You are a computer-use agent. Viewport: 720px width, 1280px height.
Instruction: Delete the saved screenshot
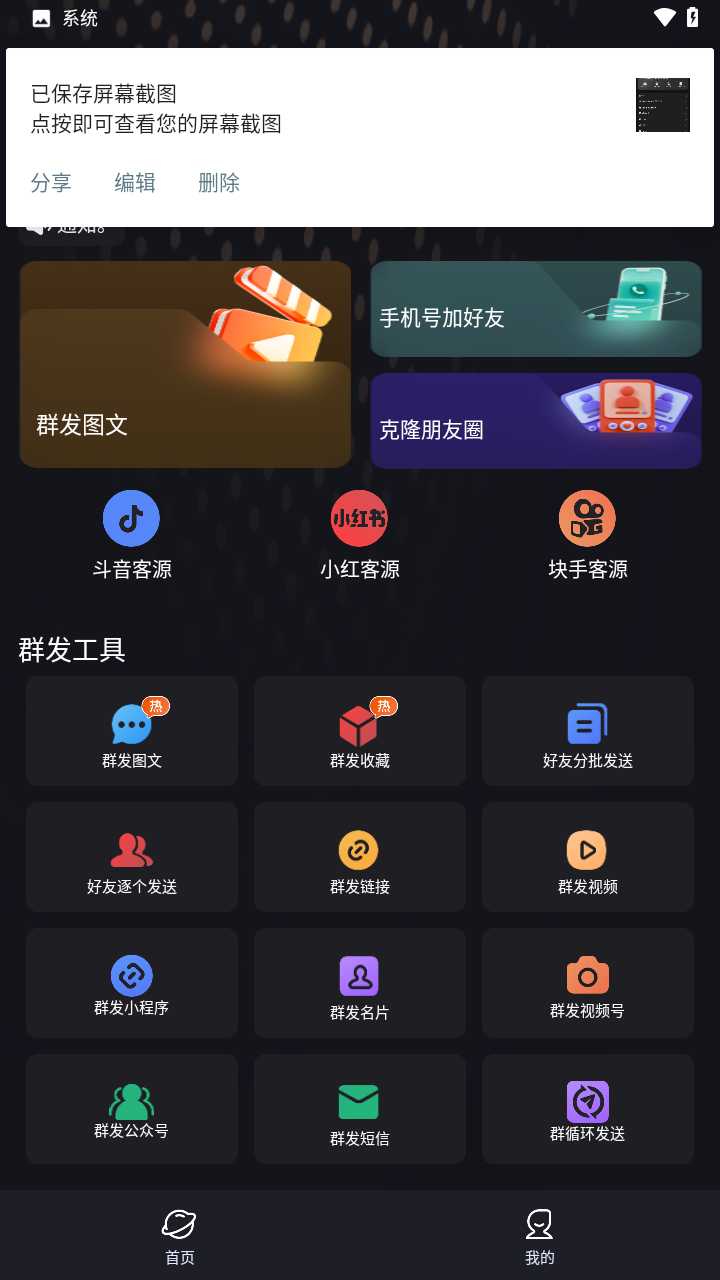click(x=219, y=183)
